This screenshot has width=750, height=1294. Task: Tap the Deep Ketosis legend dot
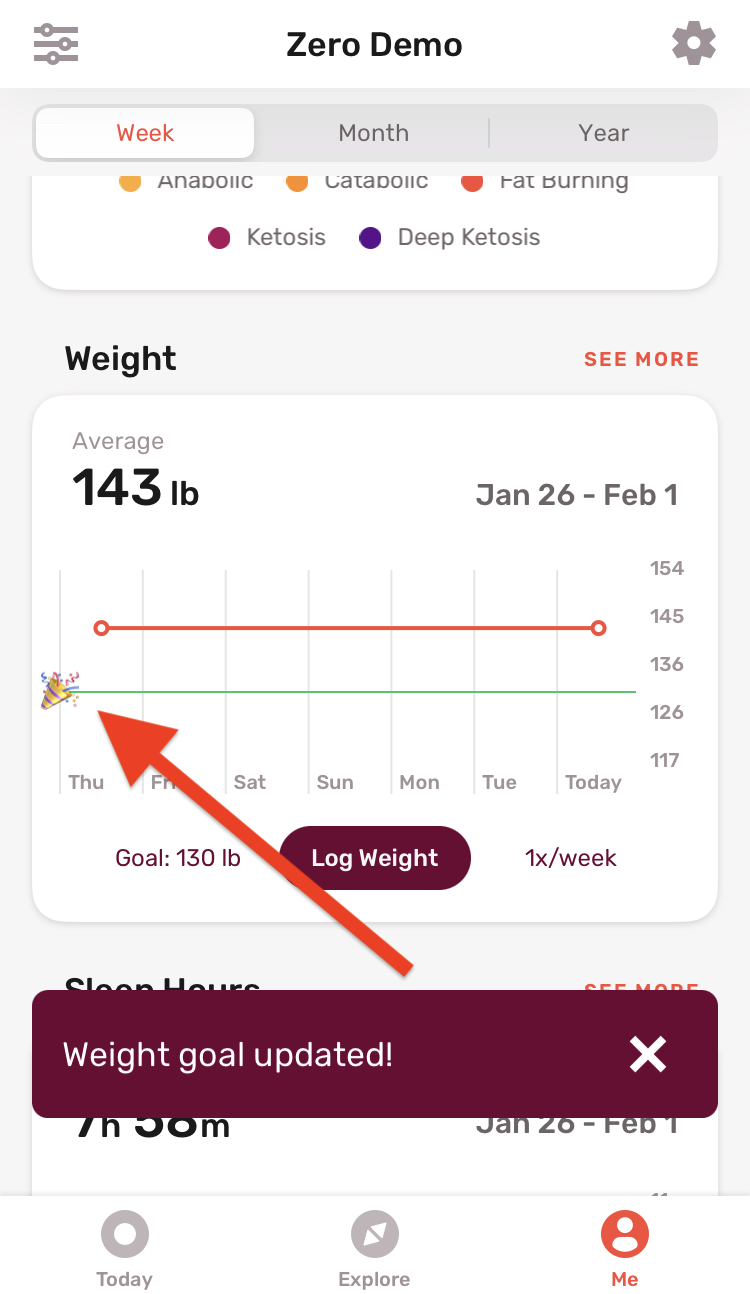click(371, 237)
